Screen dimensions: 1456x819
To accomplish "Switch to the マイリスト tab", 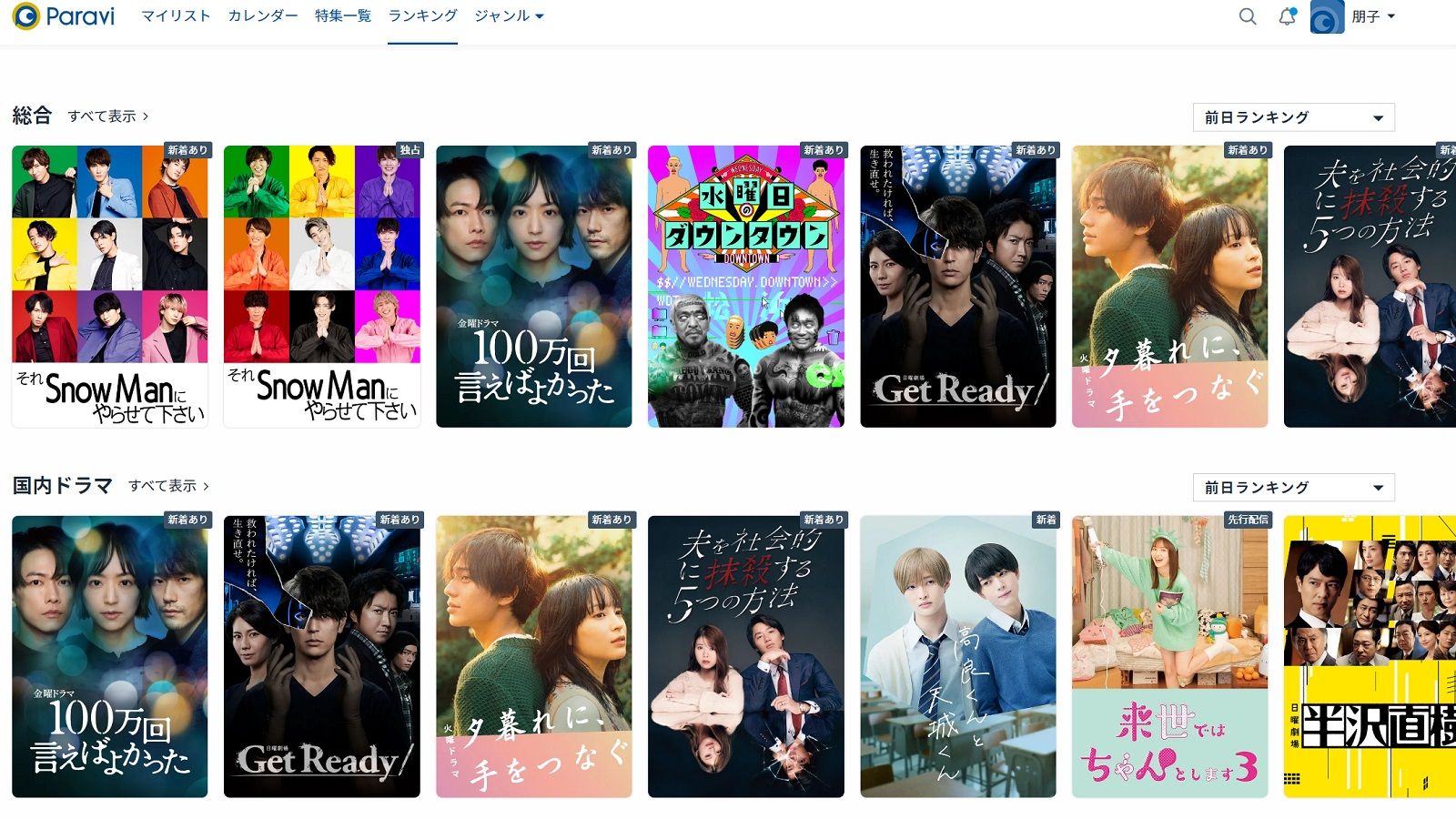I will [x=176, y=16].
